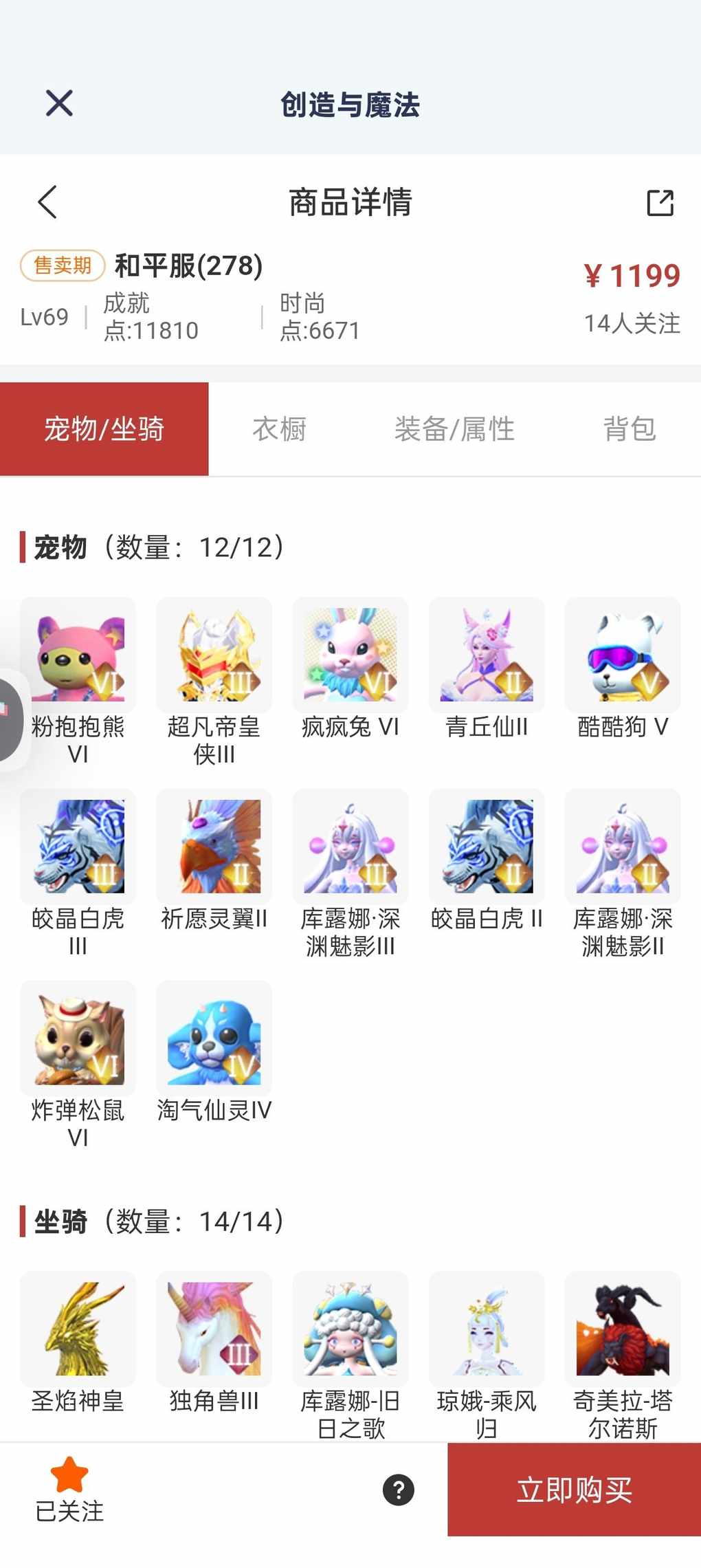
Task: Switch to the 衣橱 tab
Action: point(279,429)
